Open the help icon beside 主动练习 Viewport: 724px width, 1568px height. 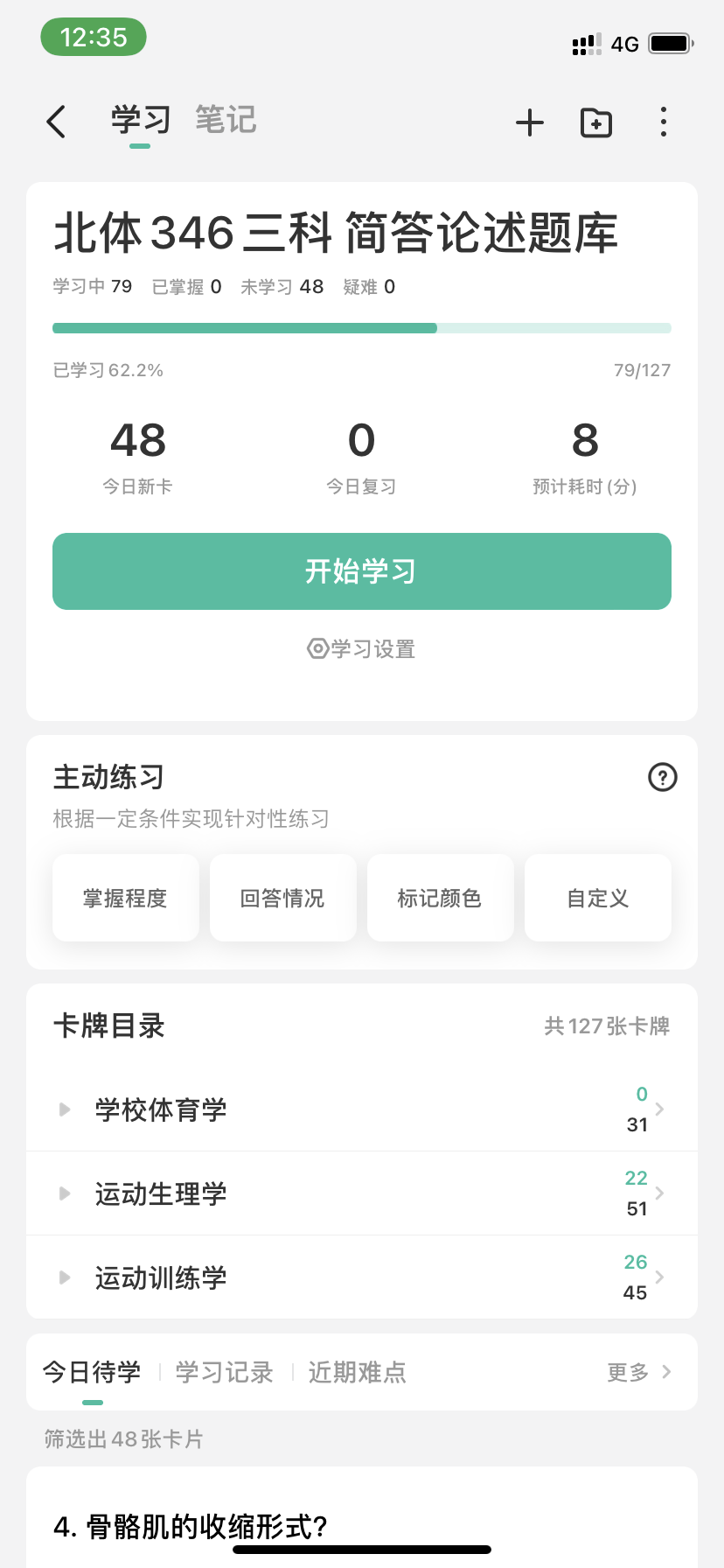pos(663,777)
